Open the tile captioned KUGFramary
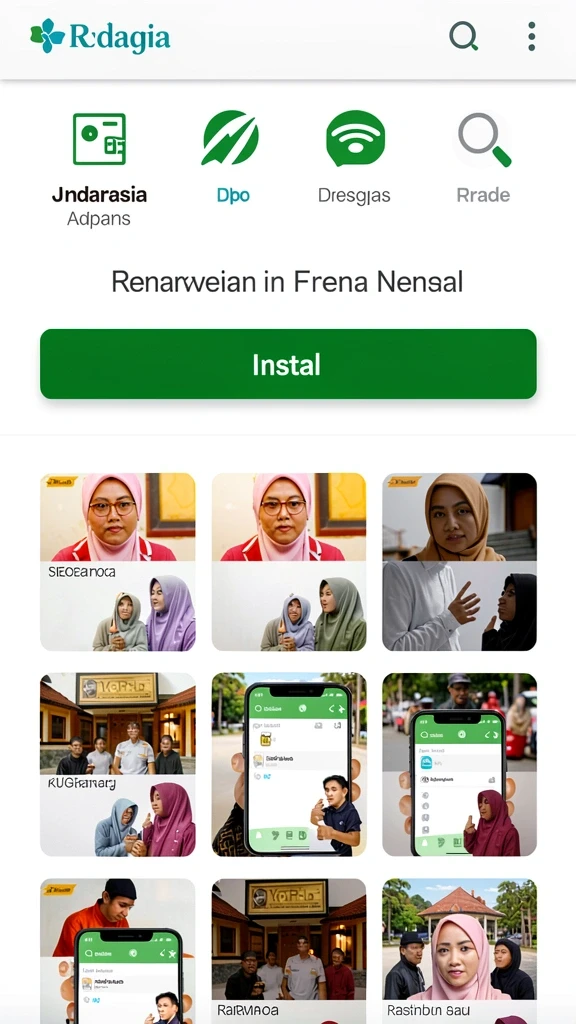The width and height of the screenshot is (576, 1024). pyautogui.click(x=118, y=764)
